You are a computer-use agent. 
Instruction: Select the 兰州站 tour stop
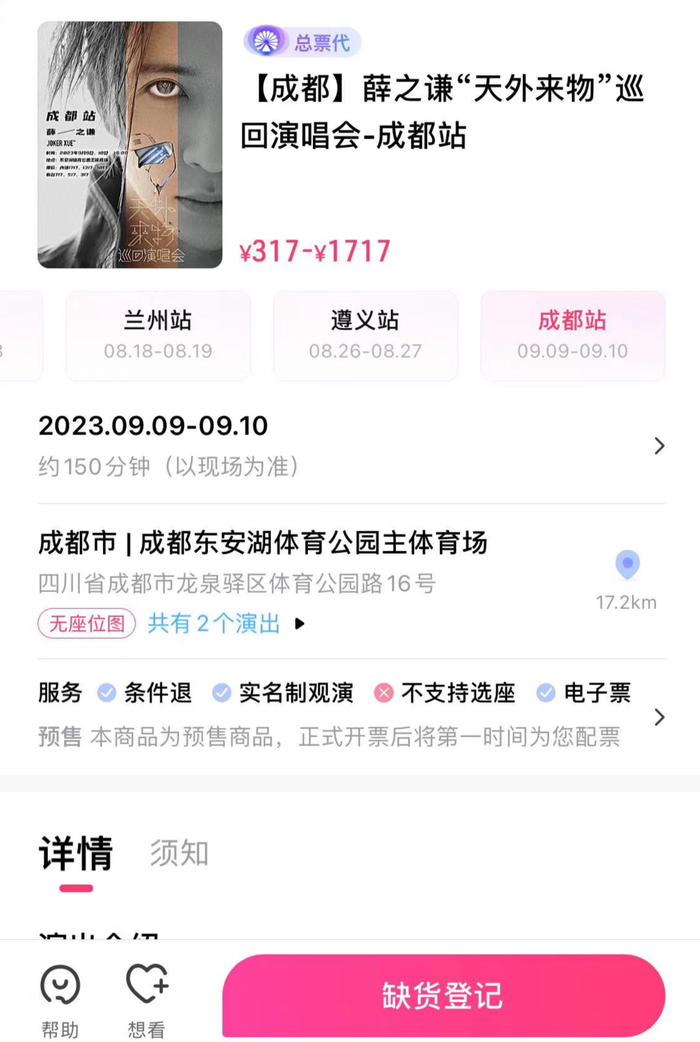click(158, 335)
